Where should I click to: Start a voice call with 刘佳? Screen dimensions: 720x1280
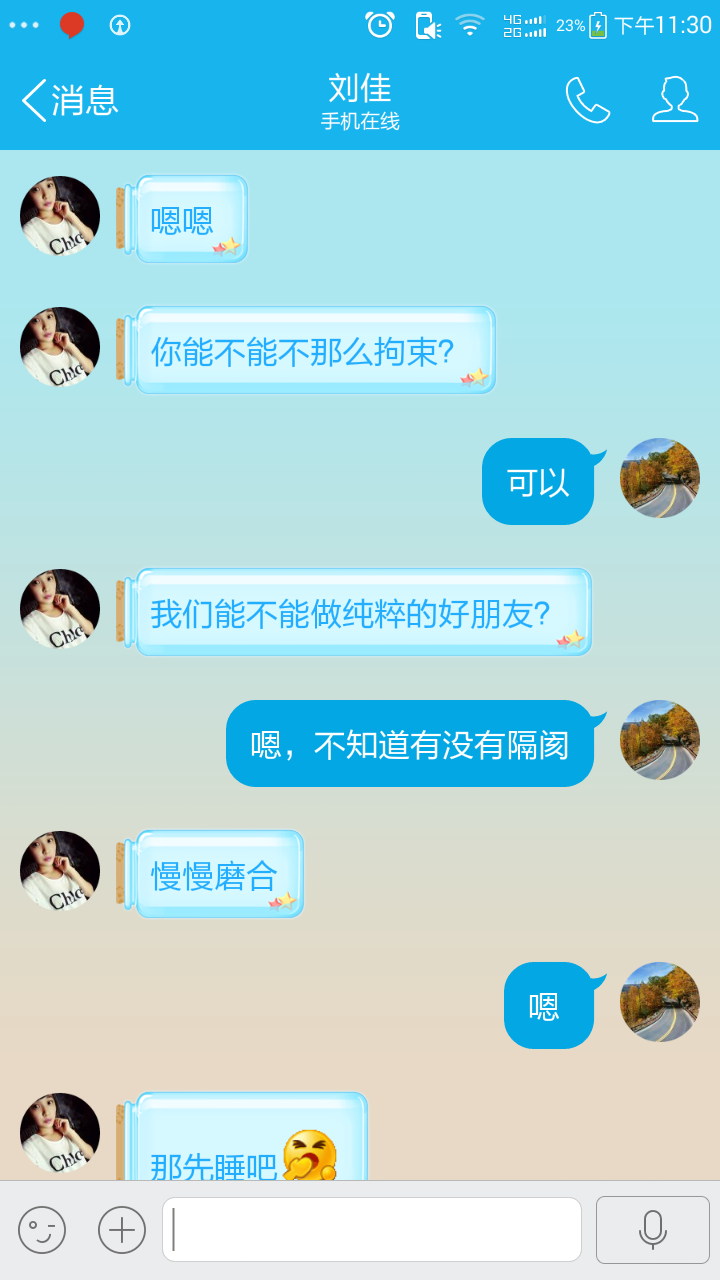pos(587,100)
